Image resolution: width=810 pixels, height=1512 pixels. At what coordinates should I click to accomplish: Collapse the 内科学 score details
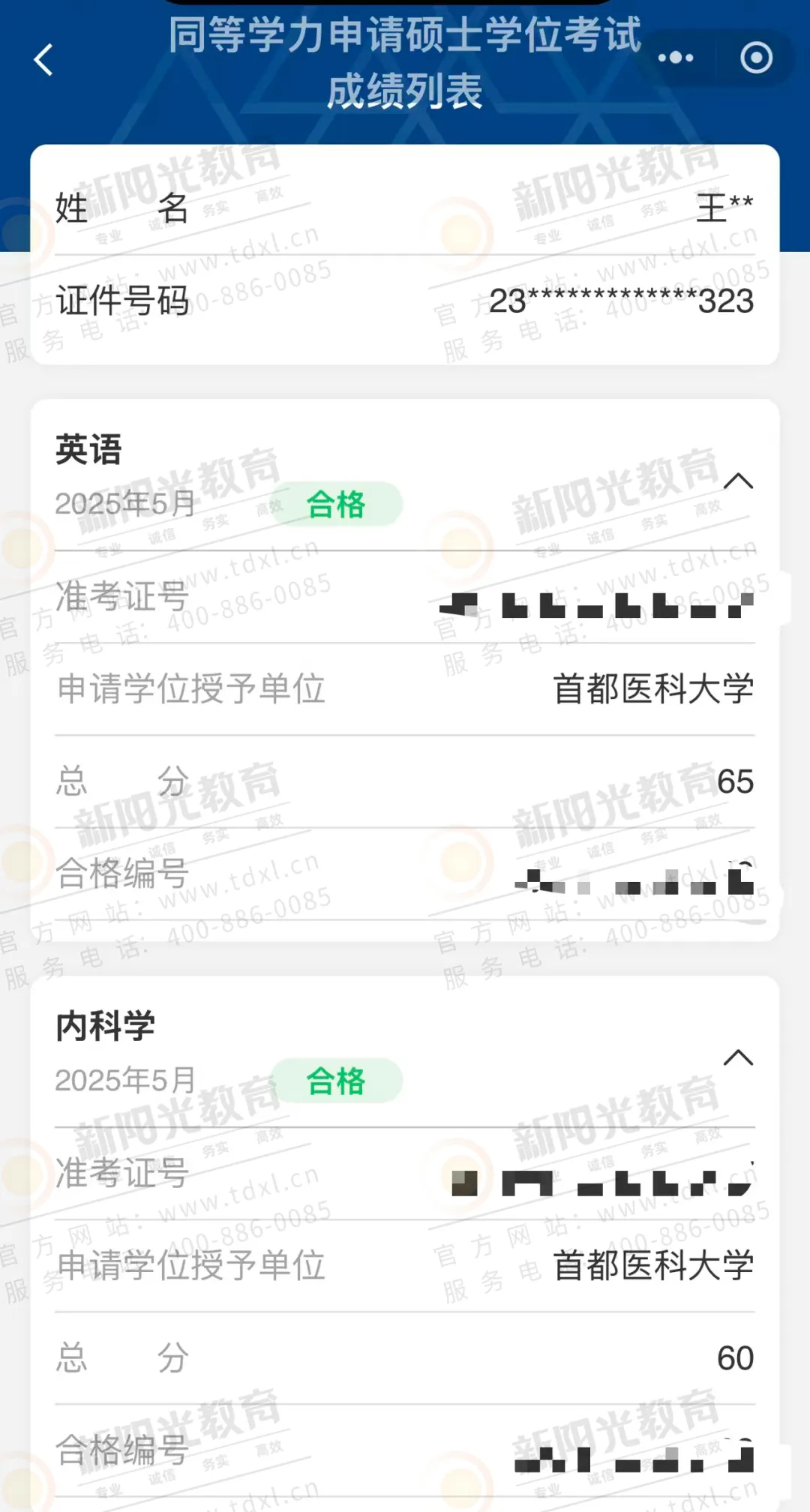point(738,1057)
